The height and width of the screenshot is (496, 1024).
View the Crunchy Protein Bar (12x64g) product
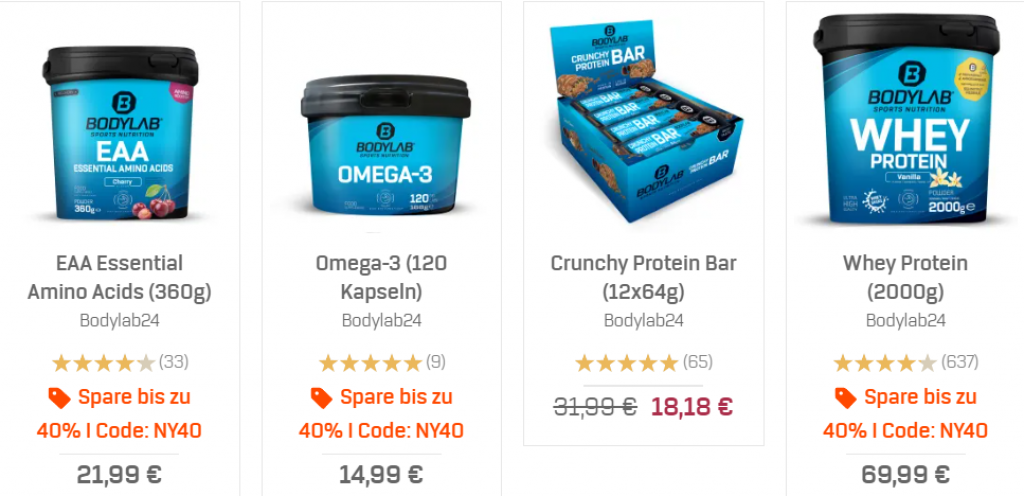point(643,278)
